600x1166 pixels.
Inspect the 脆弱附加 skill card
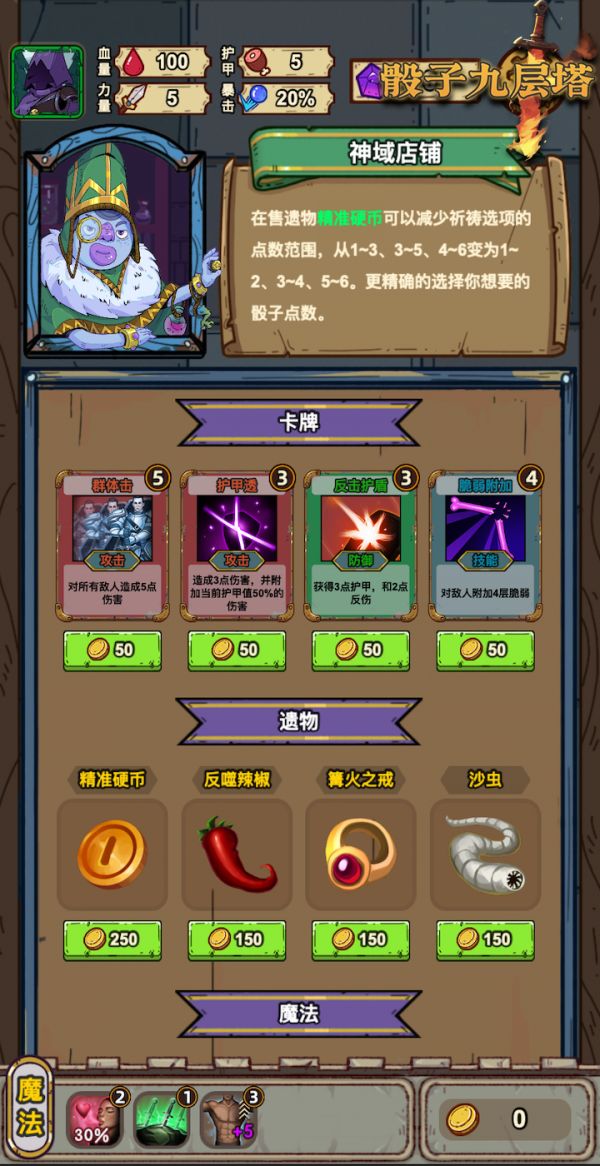point(485,546)
